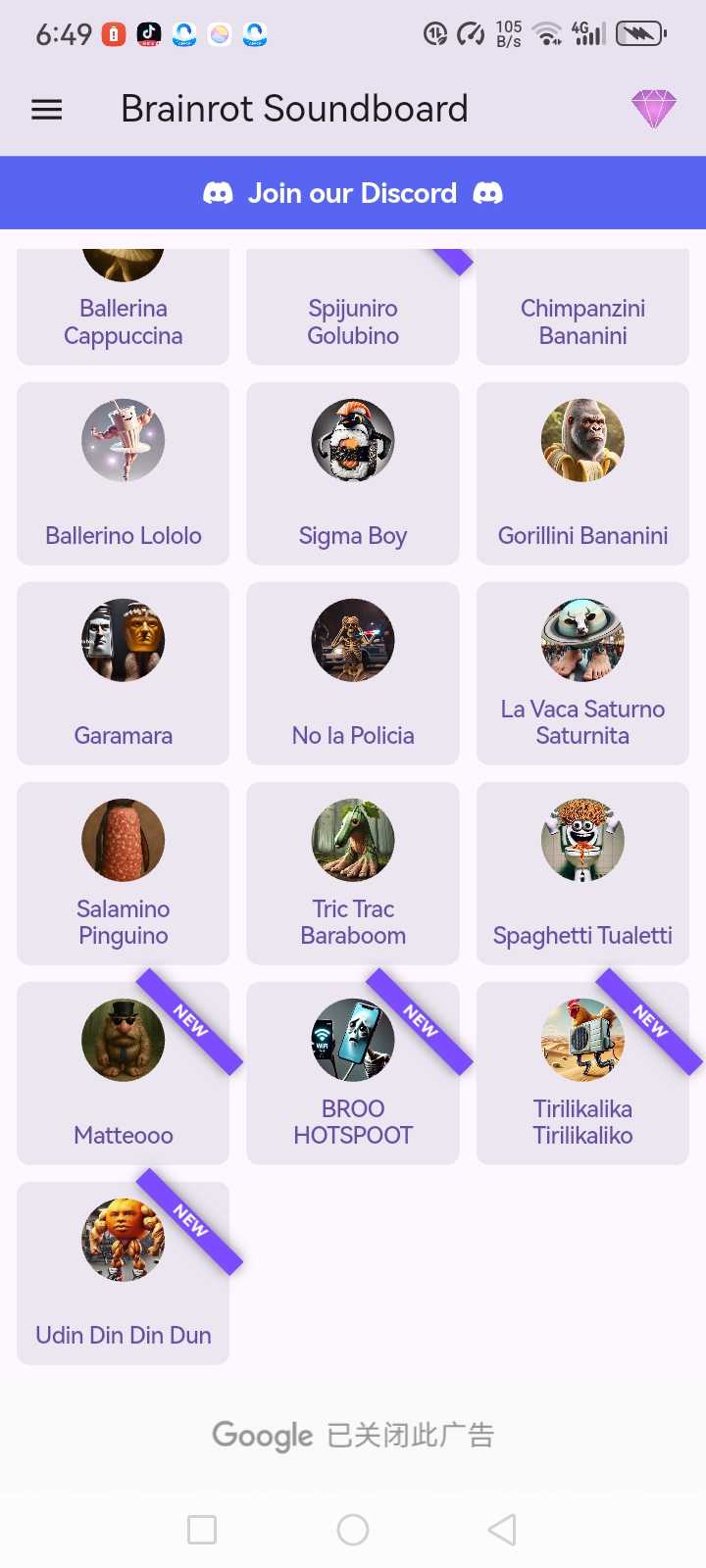Image resolution: width=706 pixels, height=1568 pixels.
Task: Select the Sigma Boy tile
Action: (x=353, y=473)
